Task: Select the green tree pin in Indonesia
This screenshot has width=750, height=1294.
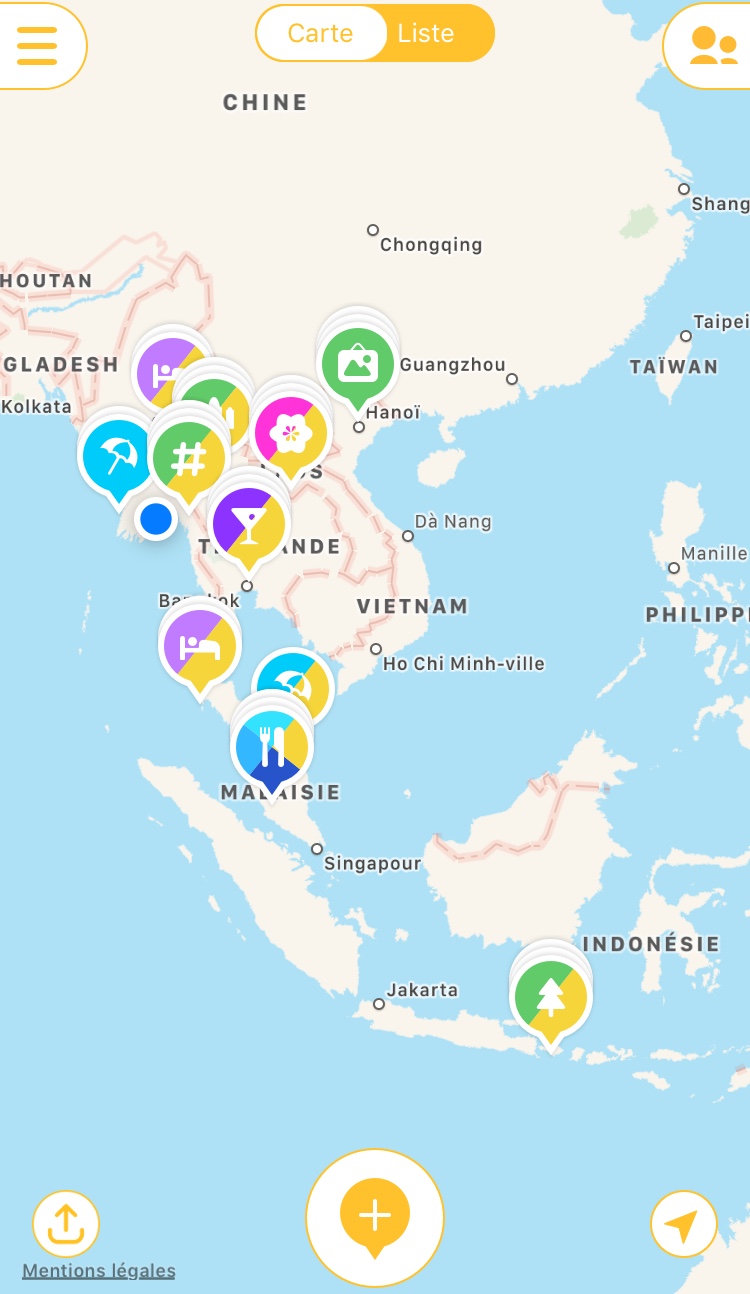Action: click(551, 997)
